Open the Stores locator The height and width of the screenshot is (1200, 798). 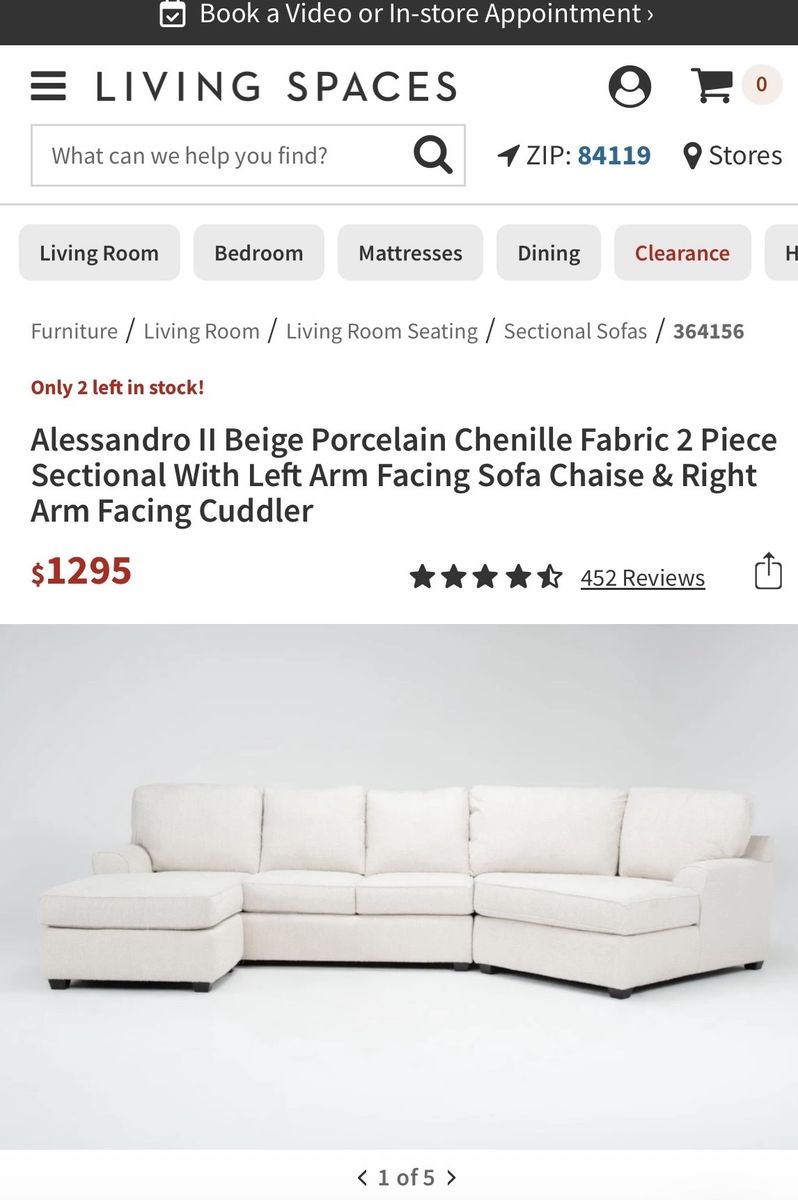point(733,155)
